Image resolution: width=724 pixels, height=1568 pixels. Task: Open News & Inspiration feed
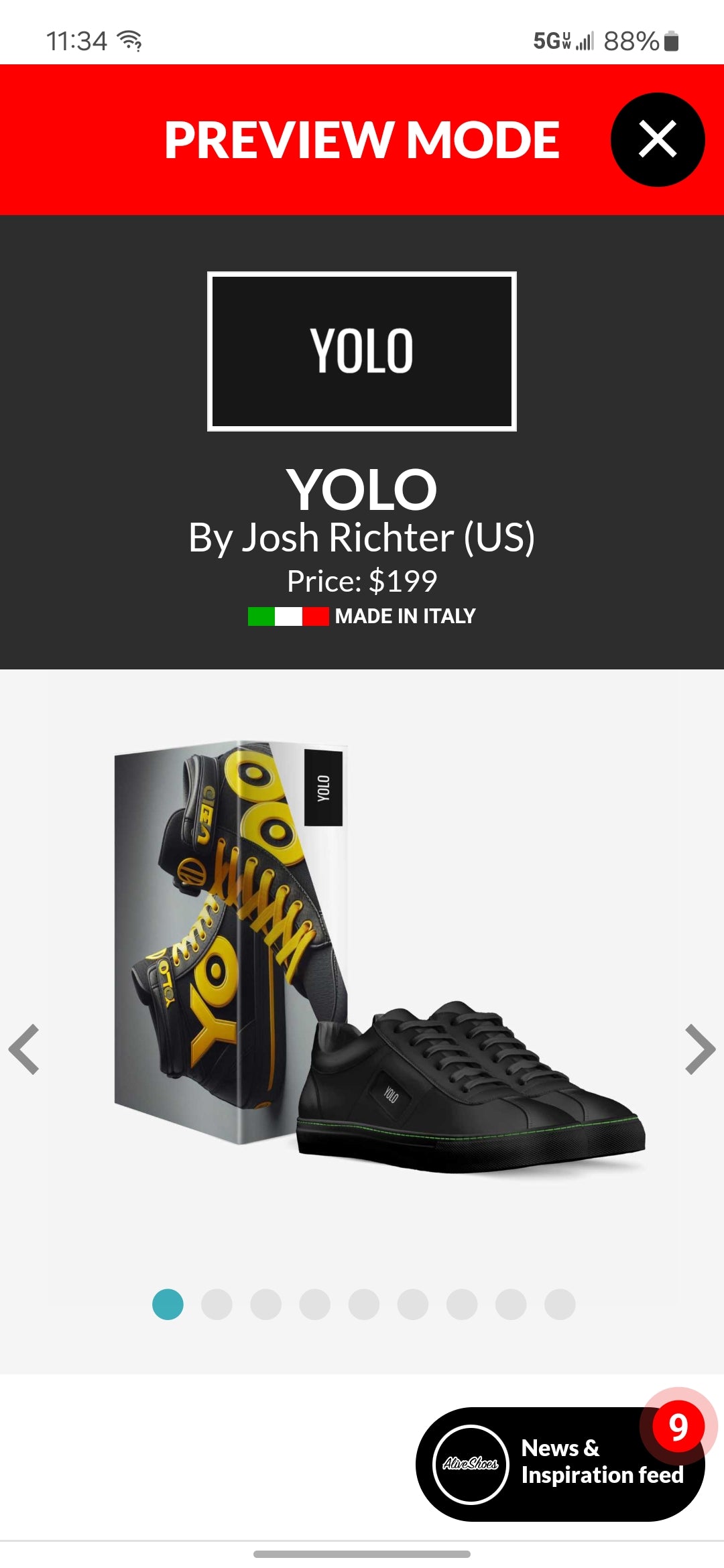pos(560,1463)
